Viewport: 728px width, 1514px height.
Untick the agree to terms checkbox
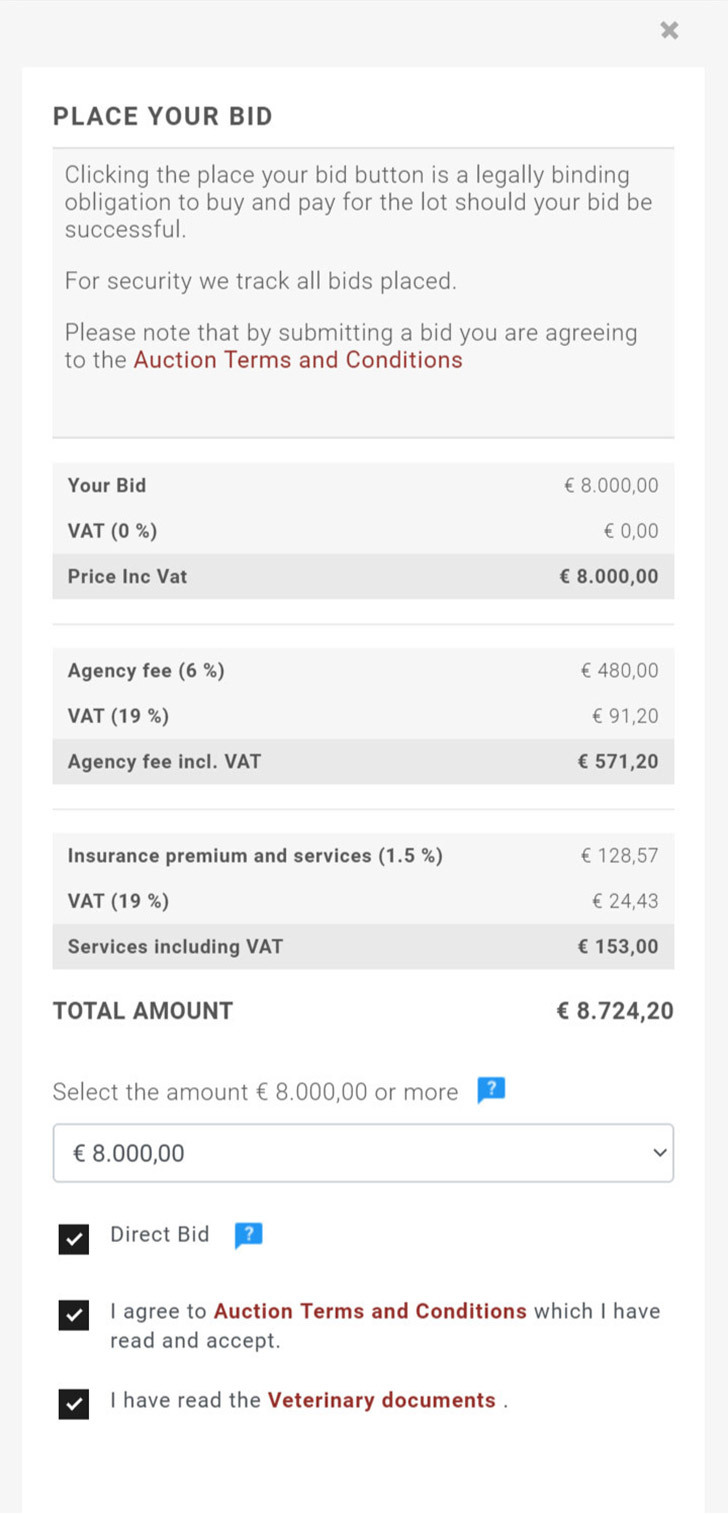[x=74, y=1316]
